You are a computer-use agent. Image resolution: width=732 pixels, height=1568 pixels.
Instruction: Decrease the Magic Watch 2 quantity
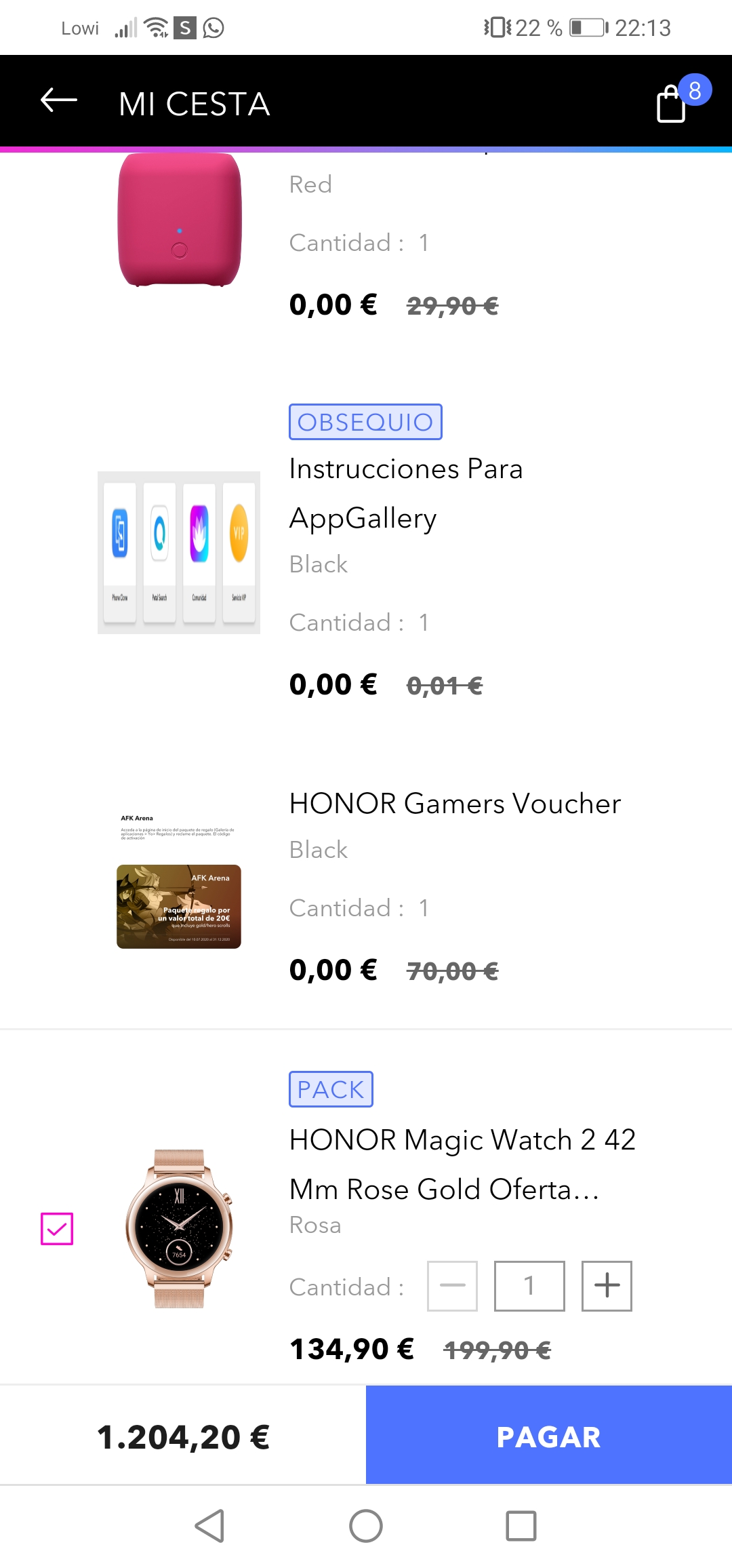click(x=452, y=1285)
